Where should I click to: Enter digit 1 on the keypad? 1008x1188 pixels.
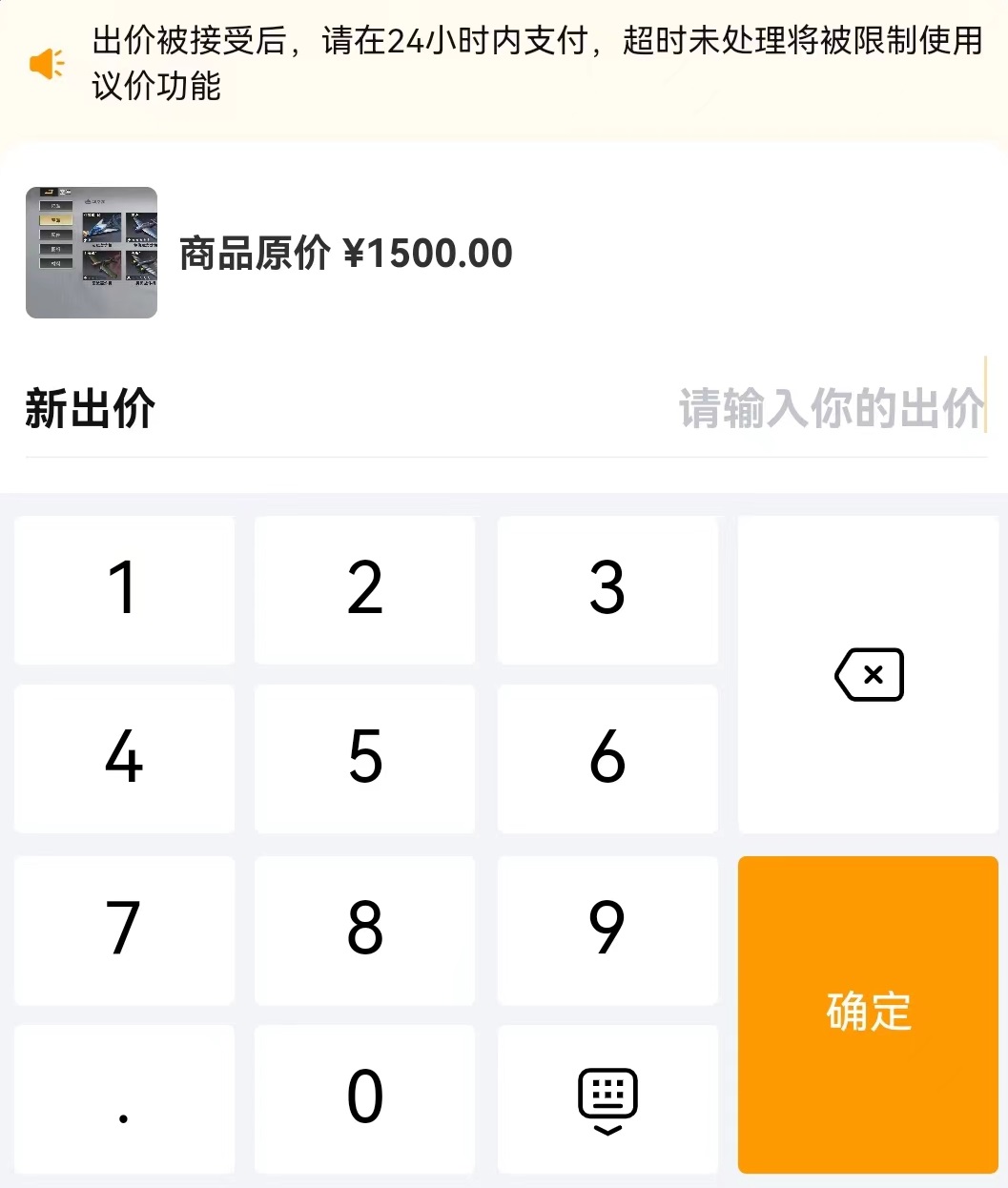(x=124, y=589)
